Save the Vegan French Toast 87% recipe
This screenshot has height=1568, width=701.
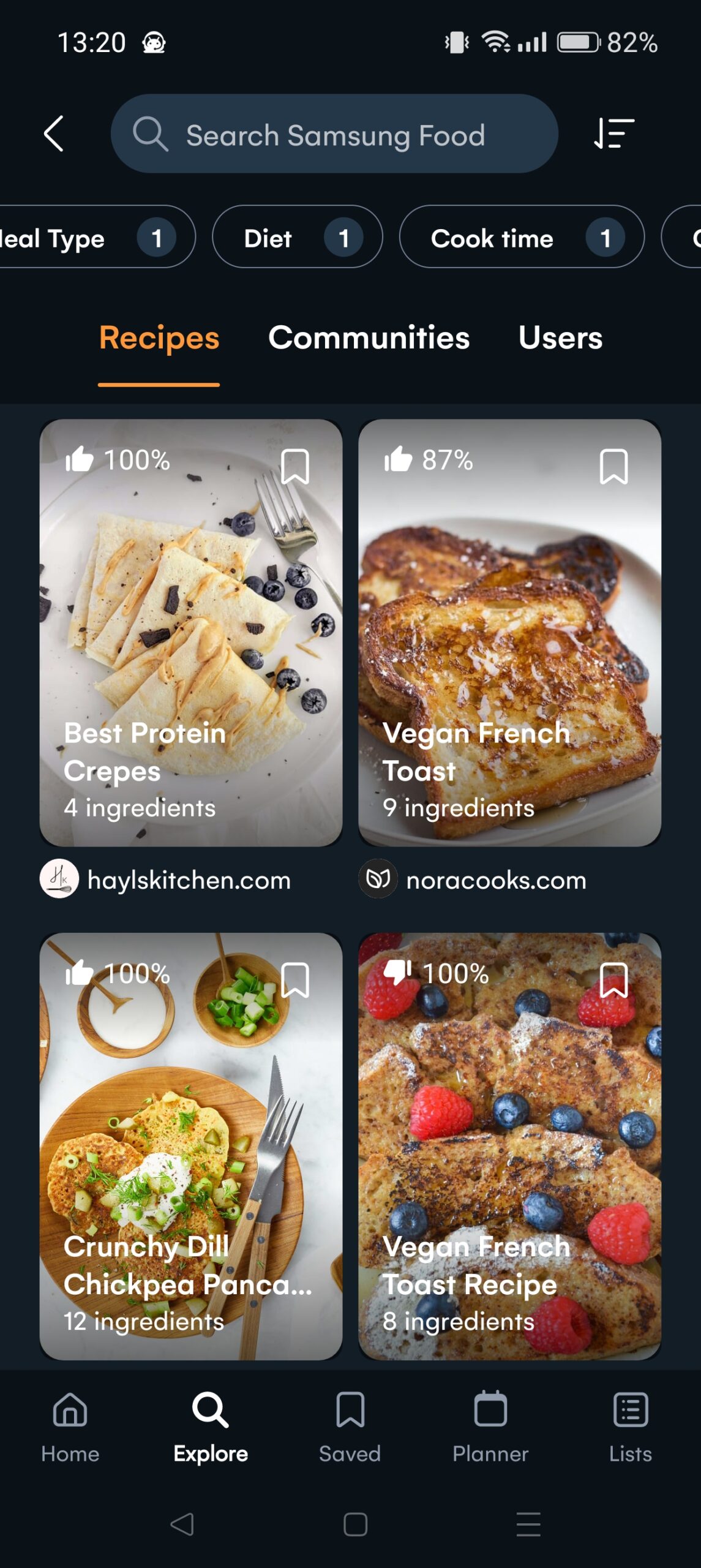613,467
